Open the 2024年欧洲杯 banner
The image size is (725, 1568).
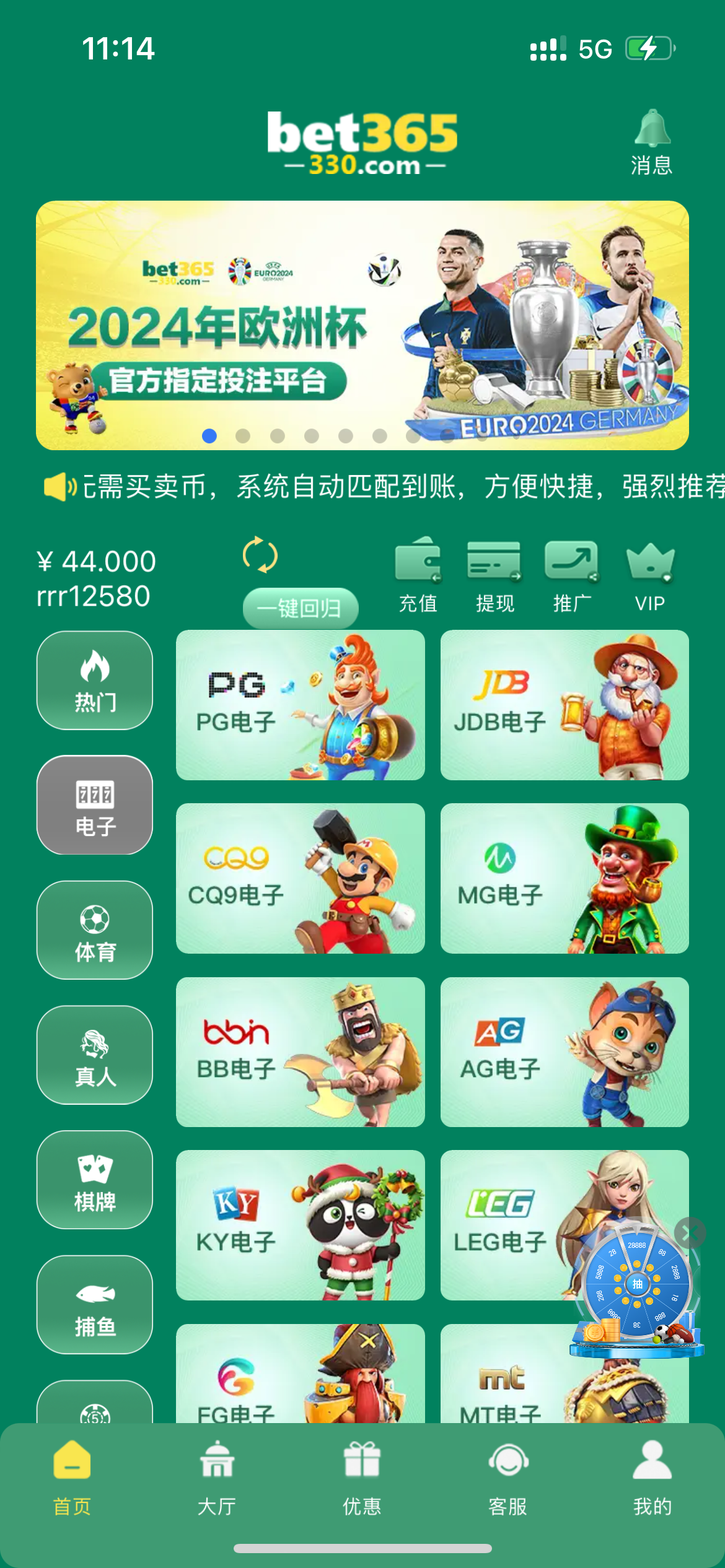tap(362, 325)
